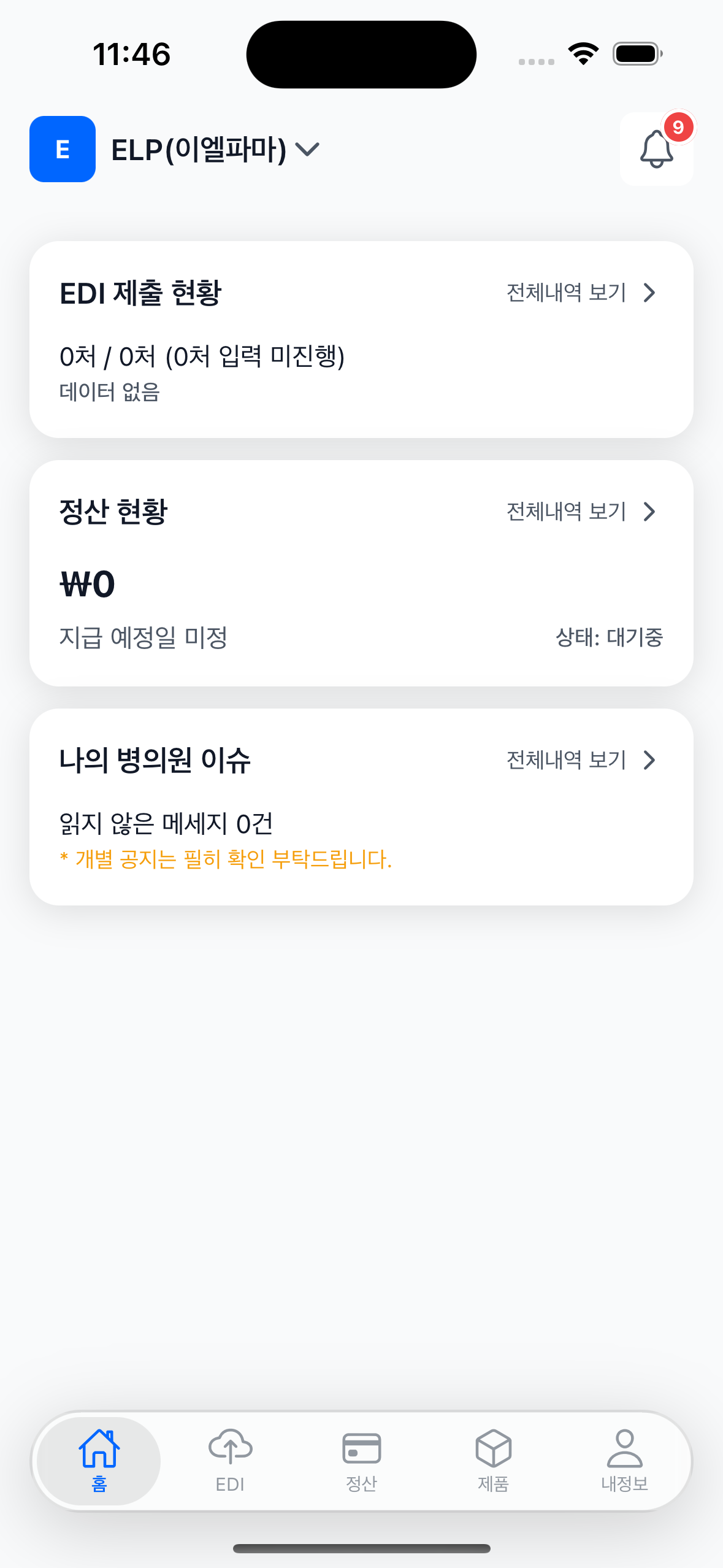Switch to the EDI tab

coord(230,1461)
